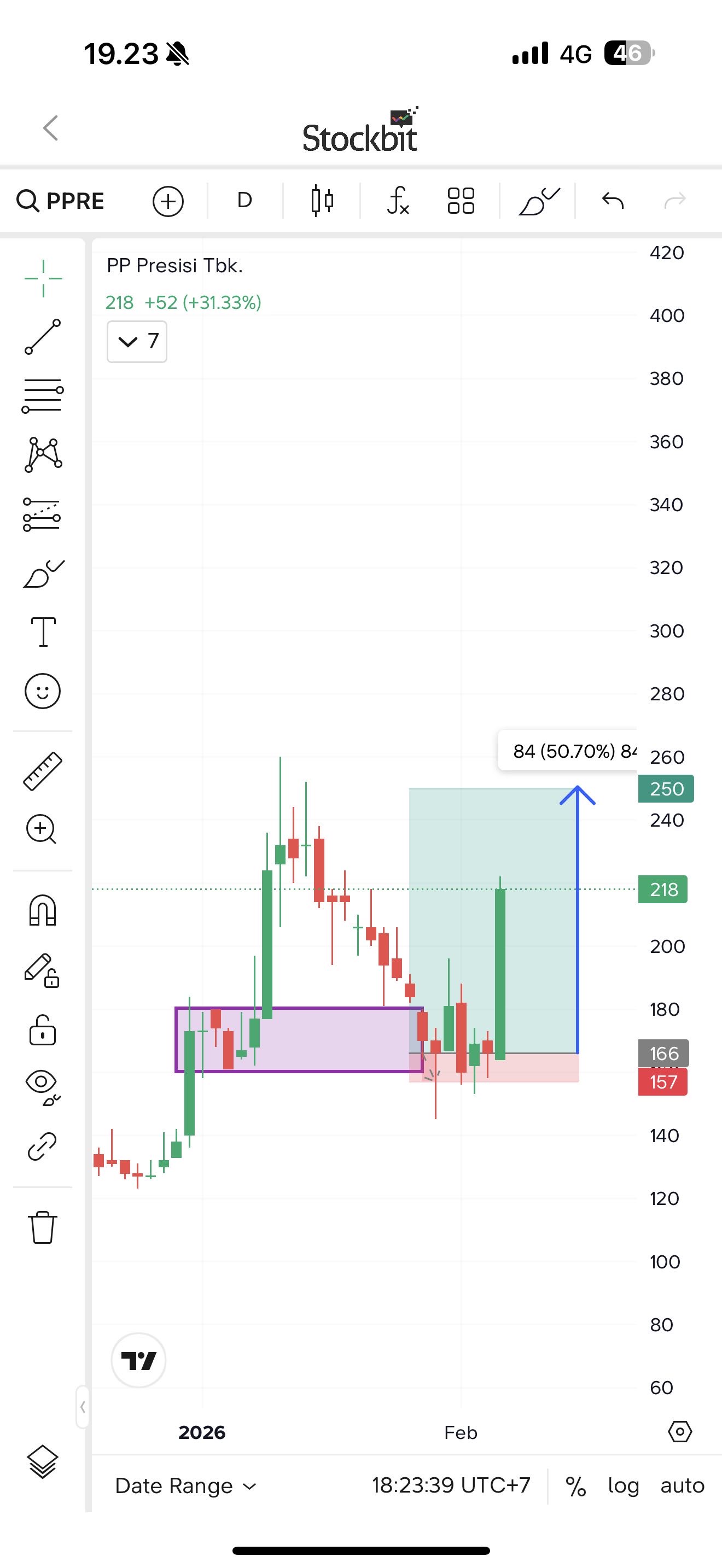The image size is (722, 1568).
Task: Toggle the auto price scale
Action: point(682,1486)
